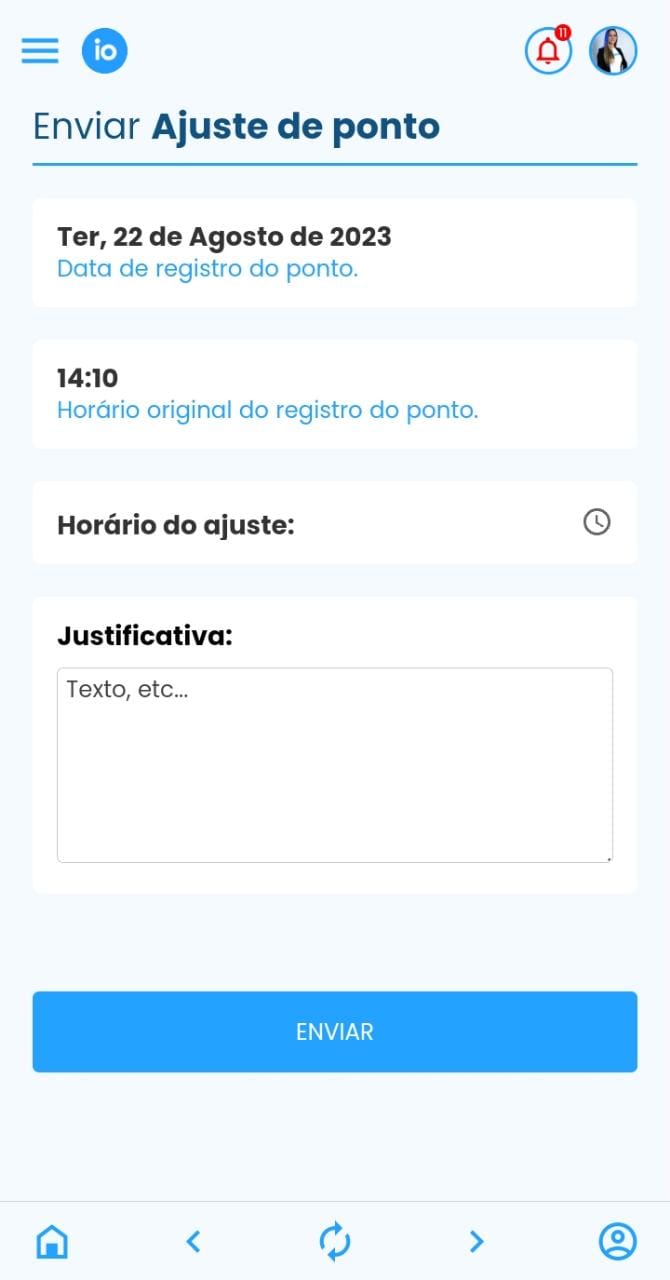Submit with the ENVIAR button
Viewport: 670px width, 1280px height.
tap(334, 1032)
